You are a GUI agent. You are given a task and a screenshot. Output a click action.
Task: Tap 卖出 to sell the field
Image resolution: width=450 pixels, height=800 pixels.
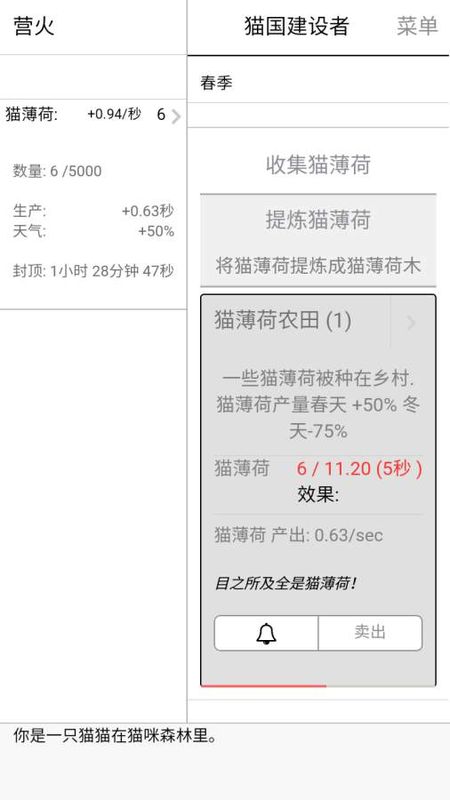pos(370,633)
